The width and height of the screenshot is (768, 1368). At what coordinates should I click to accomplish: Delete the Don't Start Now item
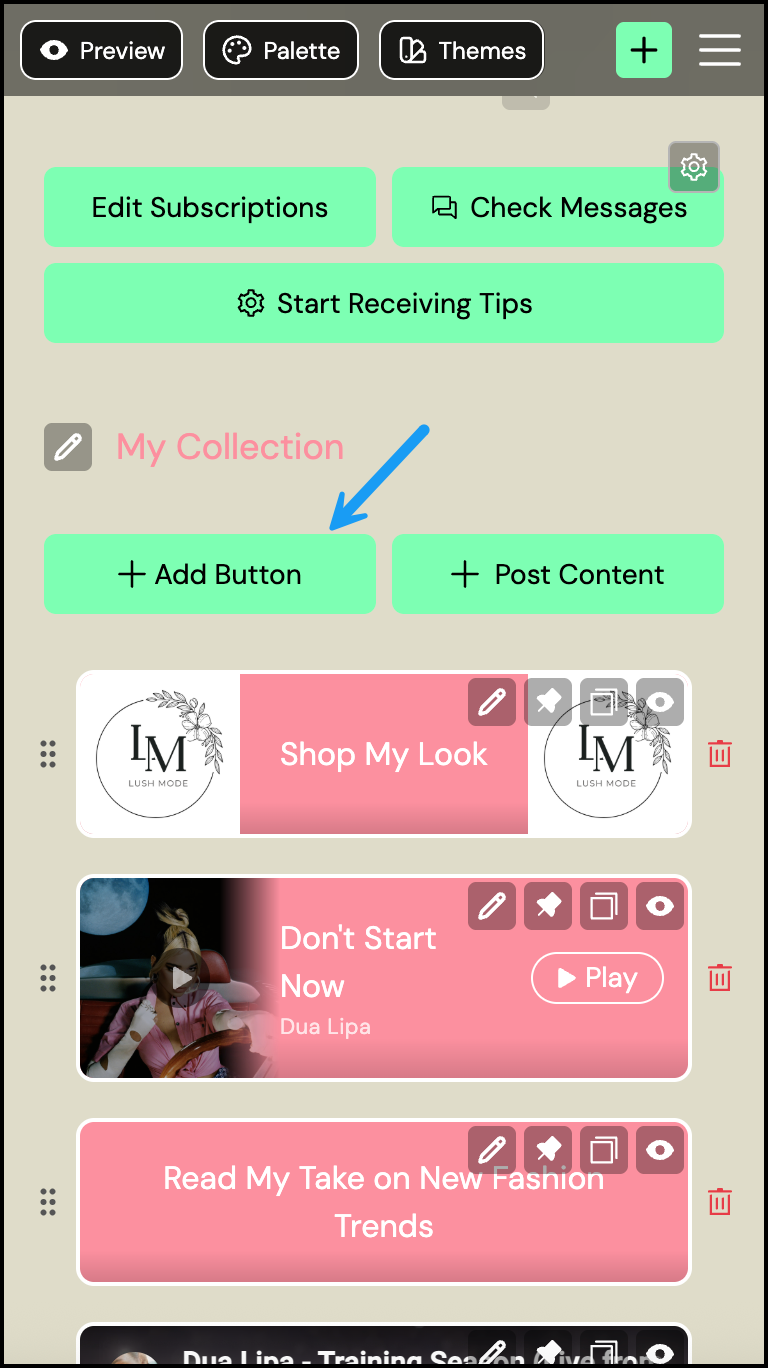coord(720,978)
